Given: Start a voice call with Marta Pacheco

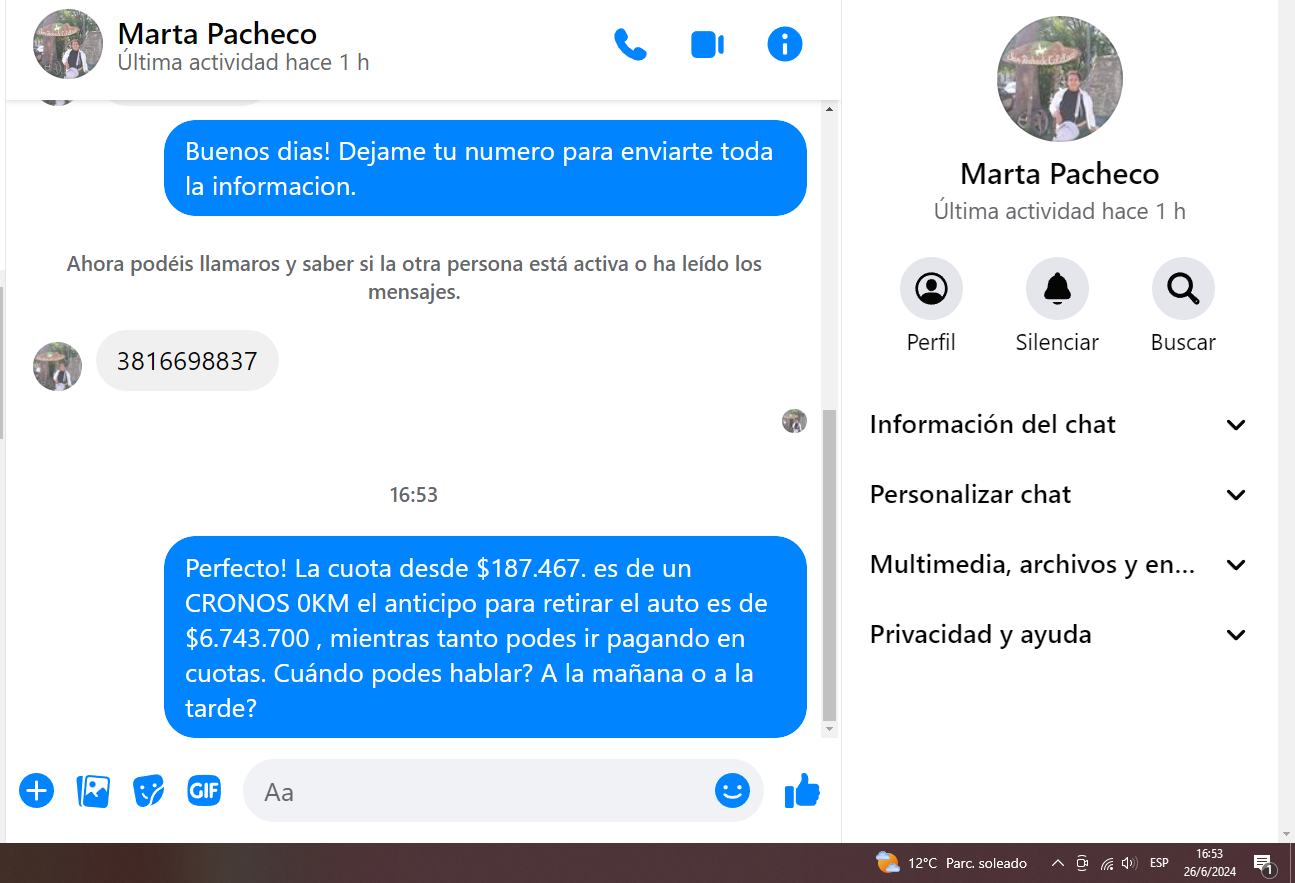Looking at the screenshot, I should 630,45.
